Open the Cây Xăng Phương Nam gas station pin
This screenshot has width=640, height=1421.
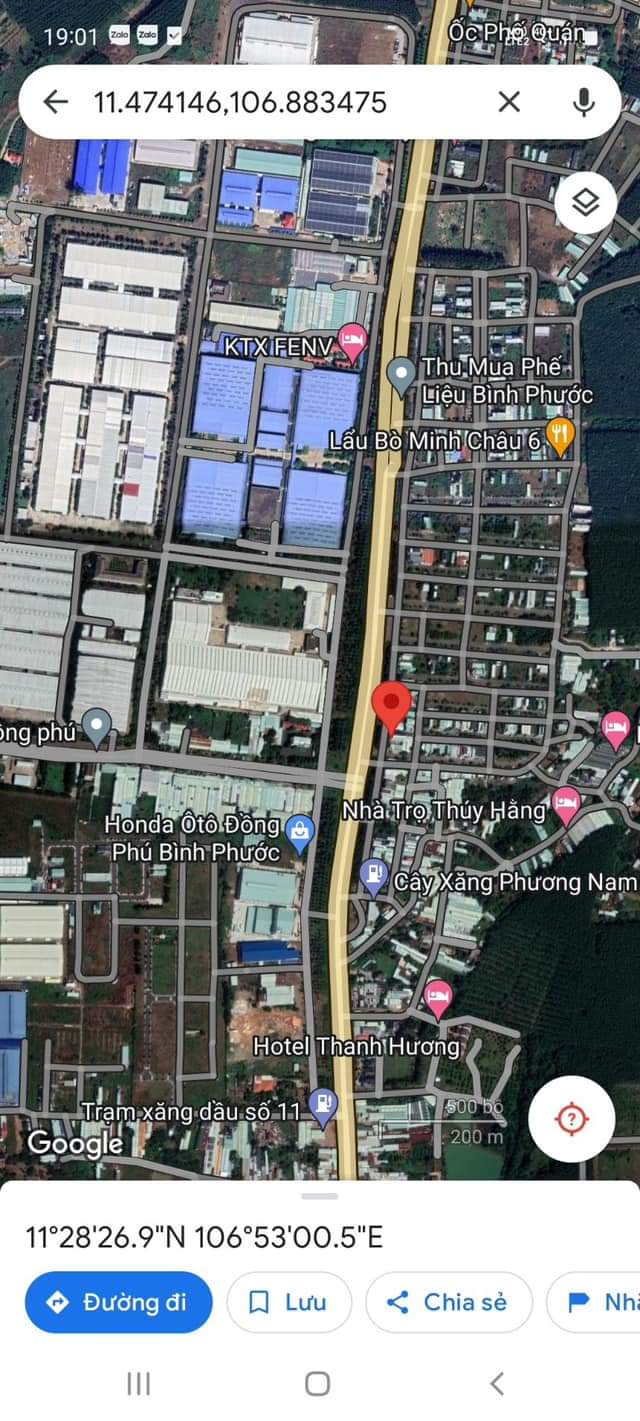pyautogui.click(x=374, y=877)
